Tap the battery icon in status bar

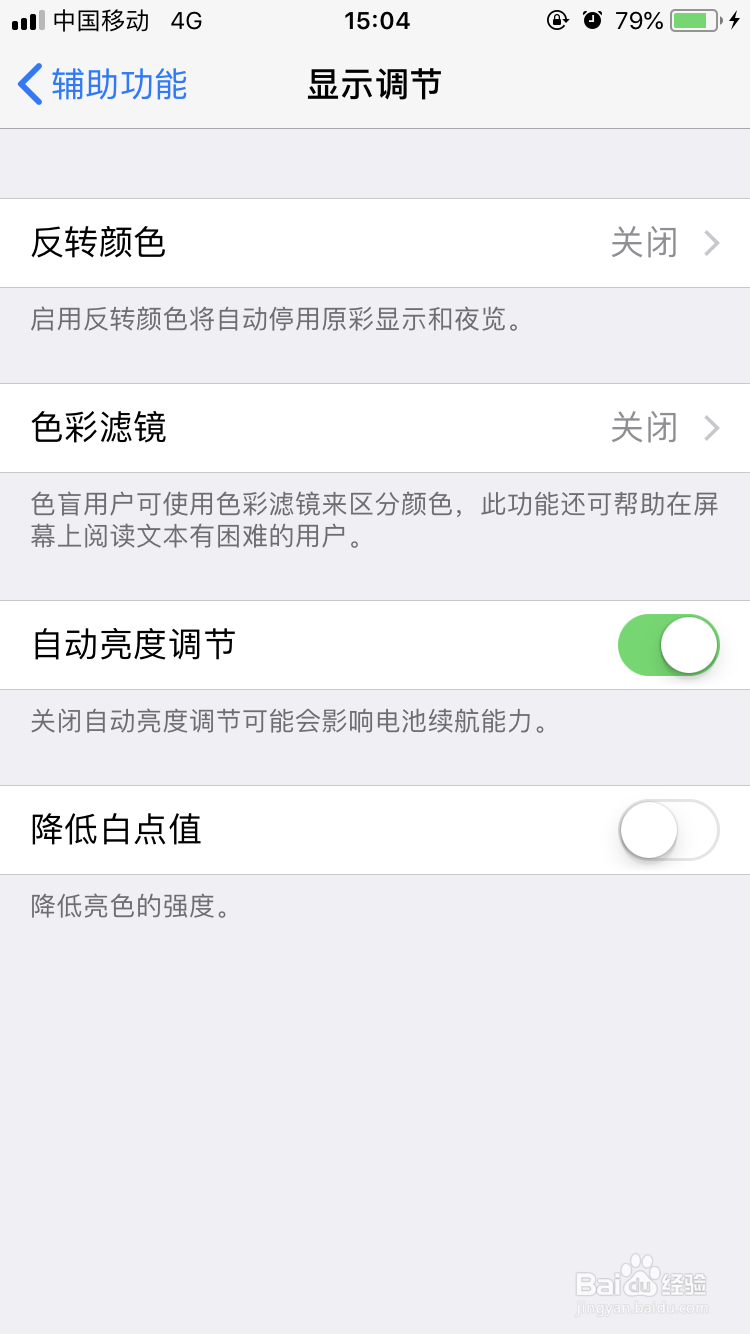pos(692,19)
